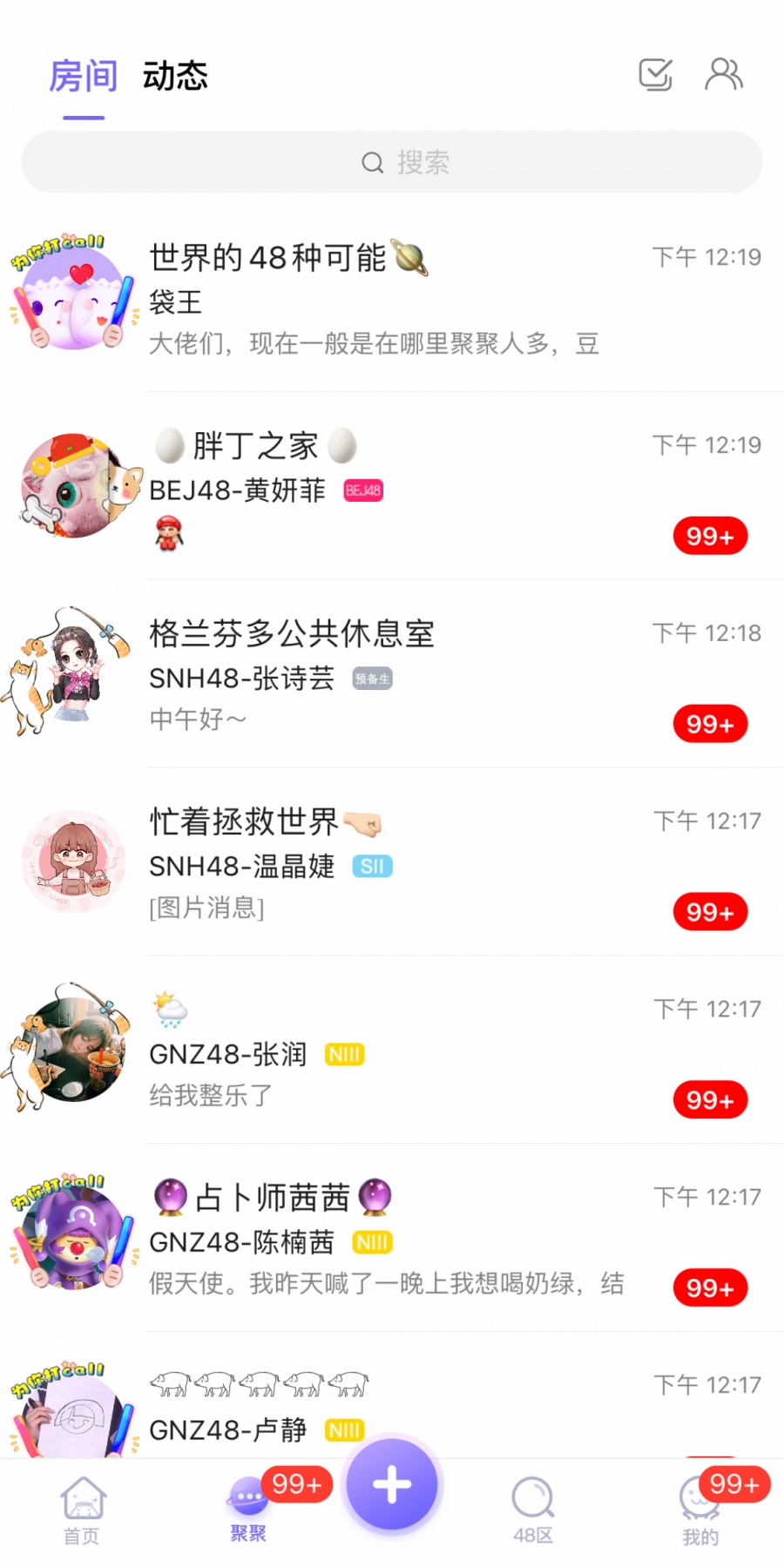This screenshot has height=1568, width=784.
Task: Tap the NIII badge next to GNZ48-张润
Action: (343, 1054)
